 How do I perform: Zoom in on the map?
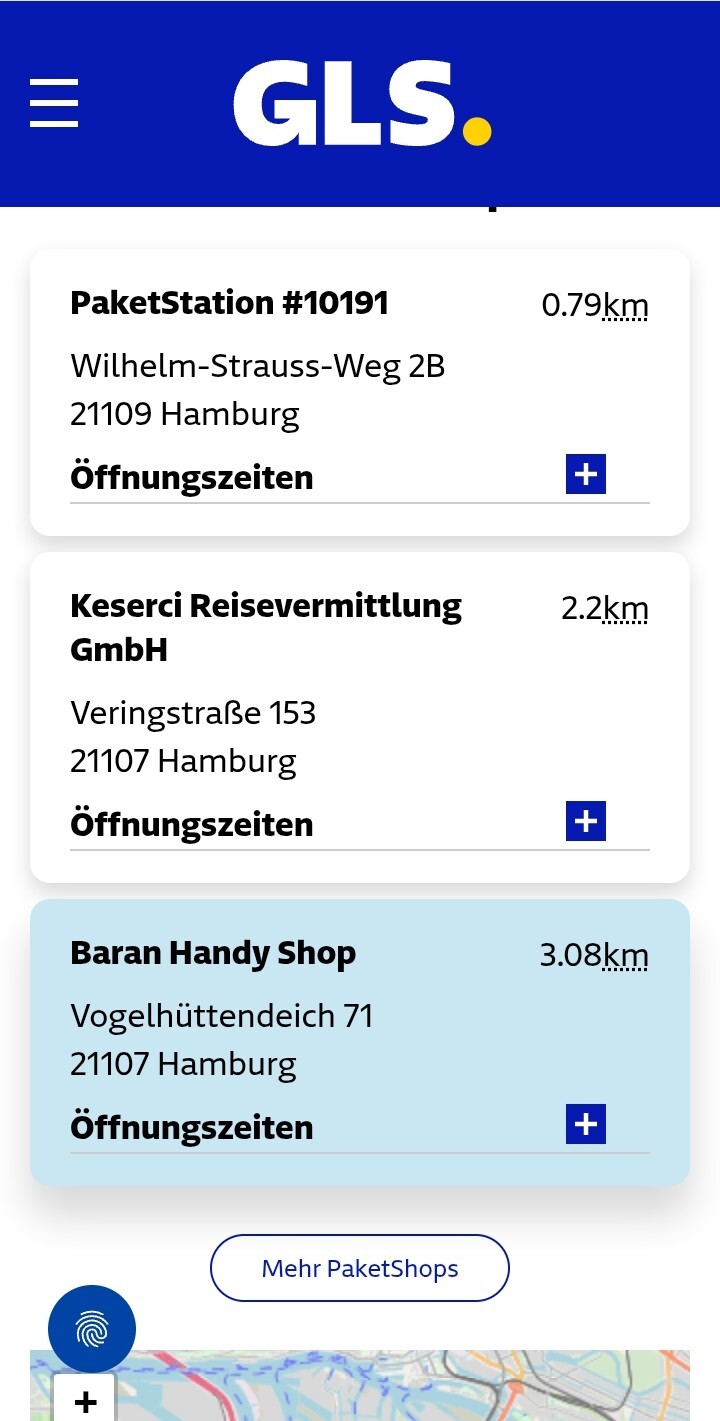click(x=85, y=1400)
